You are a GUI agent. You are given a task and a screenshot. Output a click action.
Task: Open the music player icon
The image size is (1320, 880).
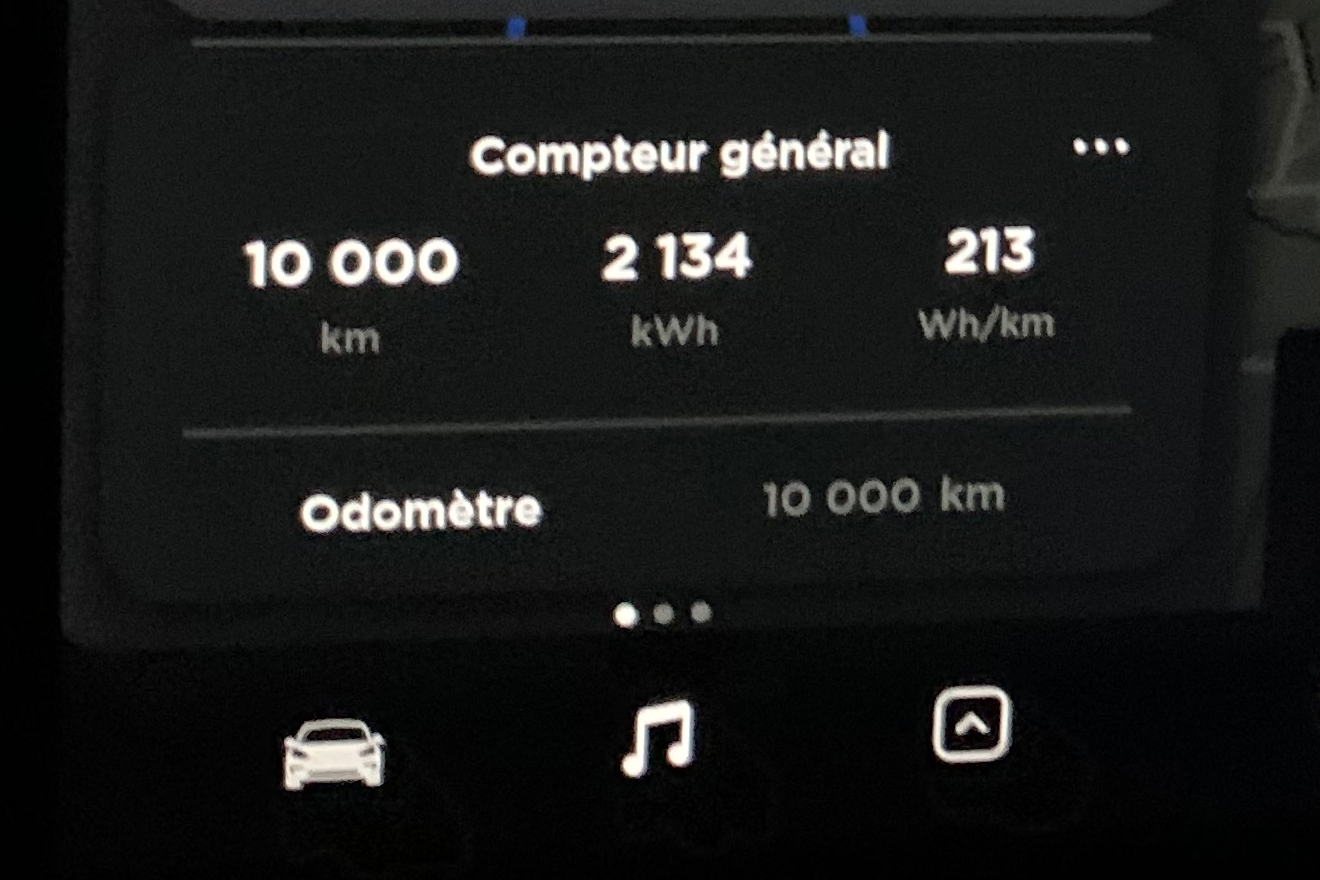[657, 737]
